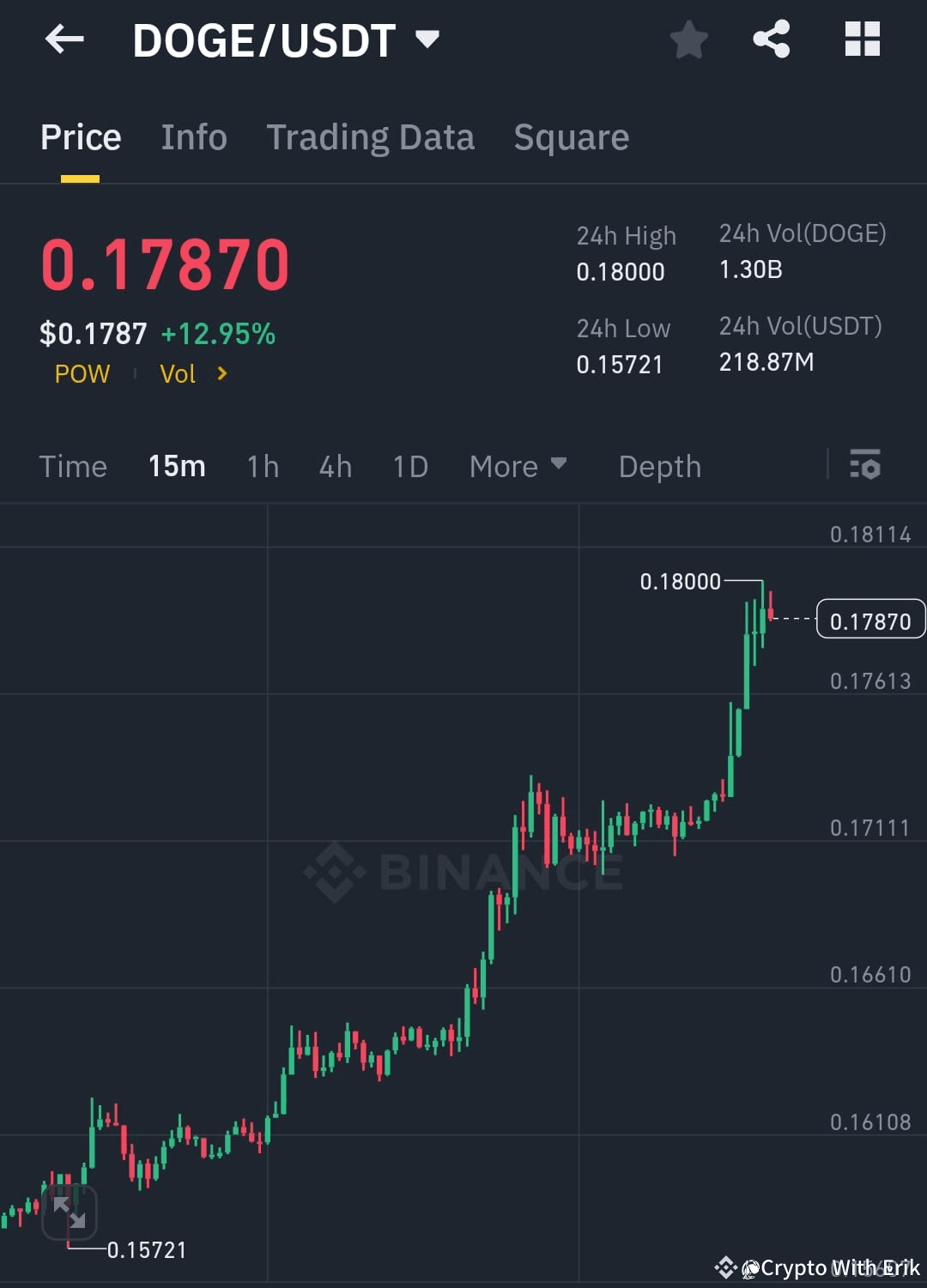Switch to the Info tab
Screen dimensions: 927x1288
point(193,137)
